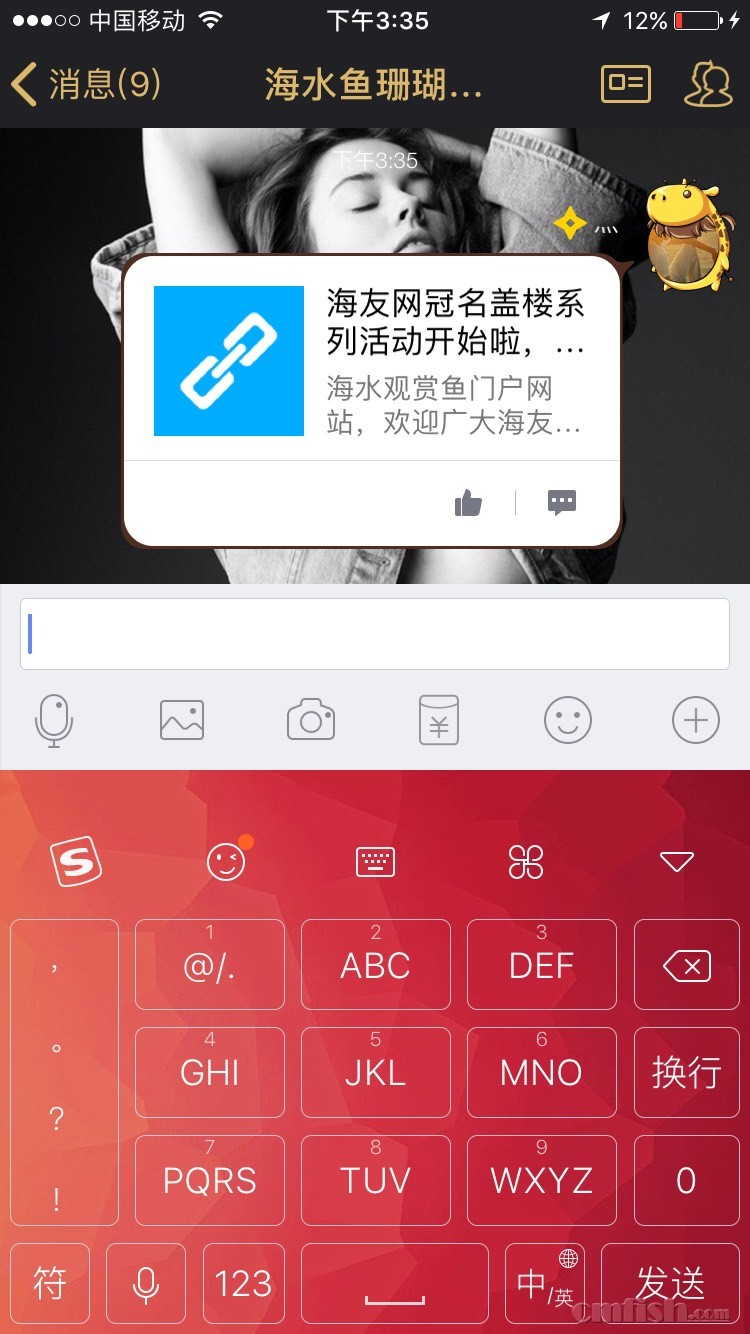Hide the keyboard with down arrow
Screen dimensions: 750x1334
[x=677, y=862]
